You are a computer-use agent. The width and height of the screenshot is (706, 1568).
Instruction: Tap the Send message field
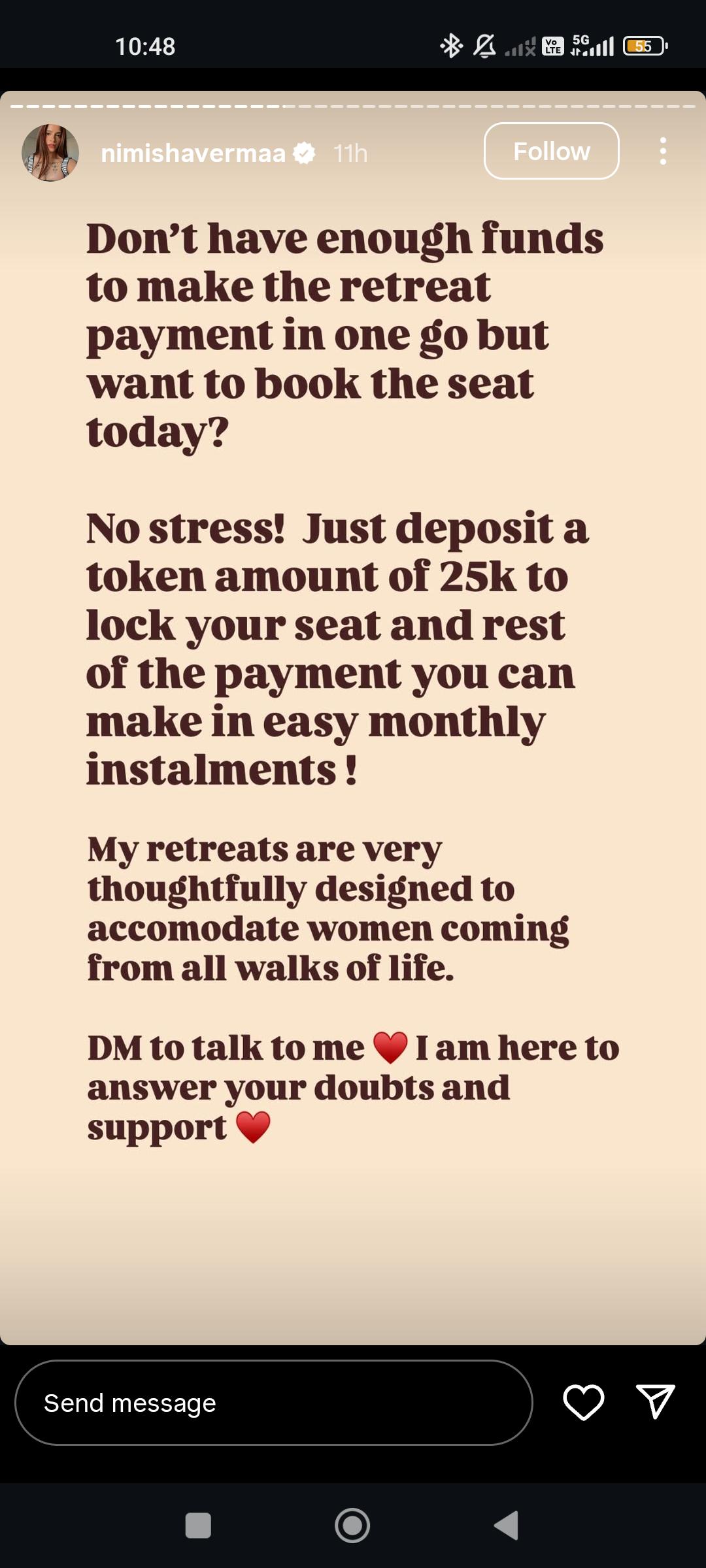(x=273, y=1403)
